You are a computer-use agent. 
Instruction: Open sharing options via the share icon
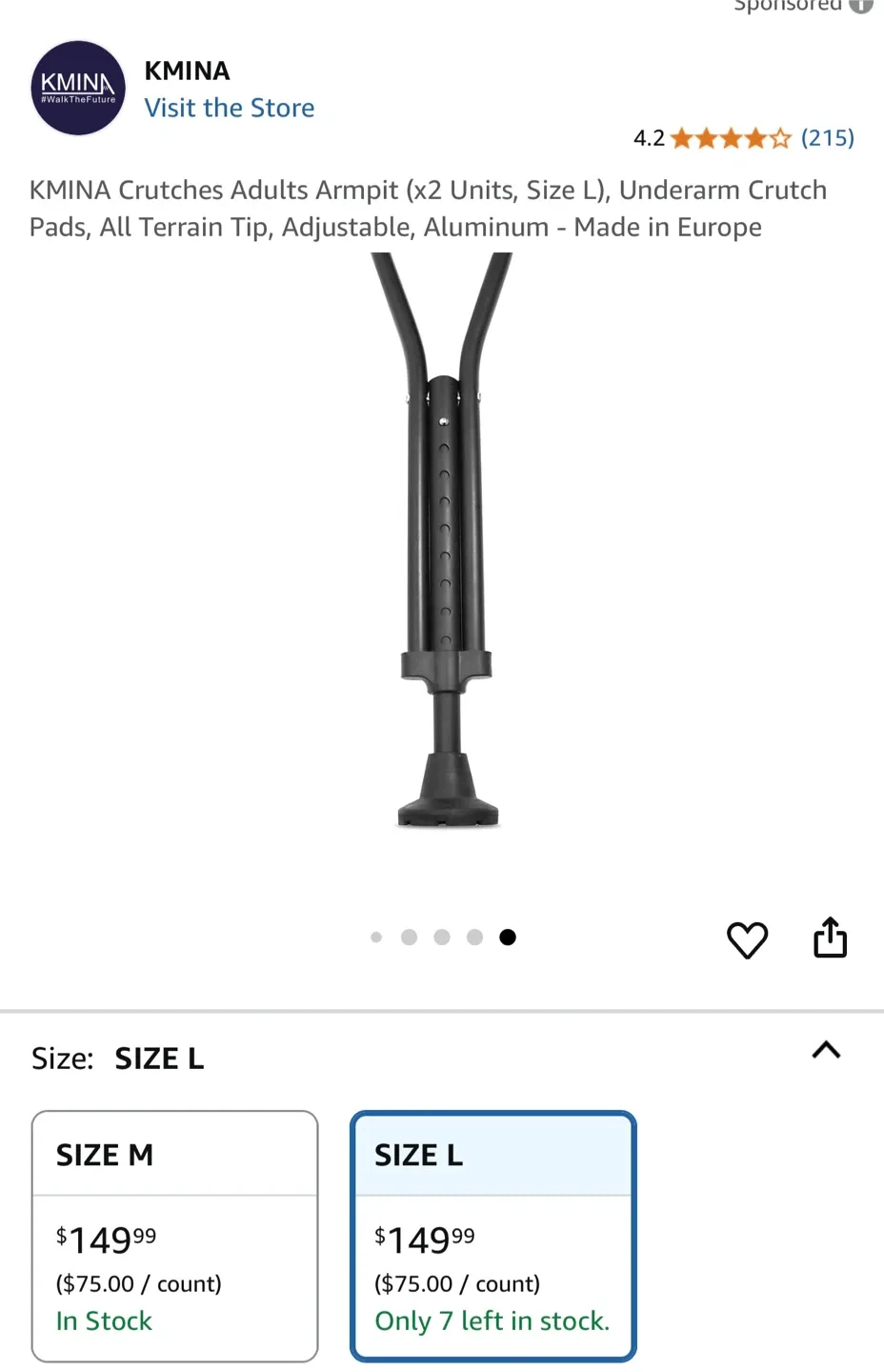[830, 937]
